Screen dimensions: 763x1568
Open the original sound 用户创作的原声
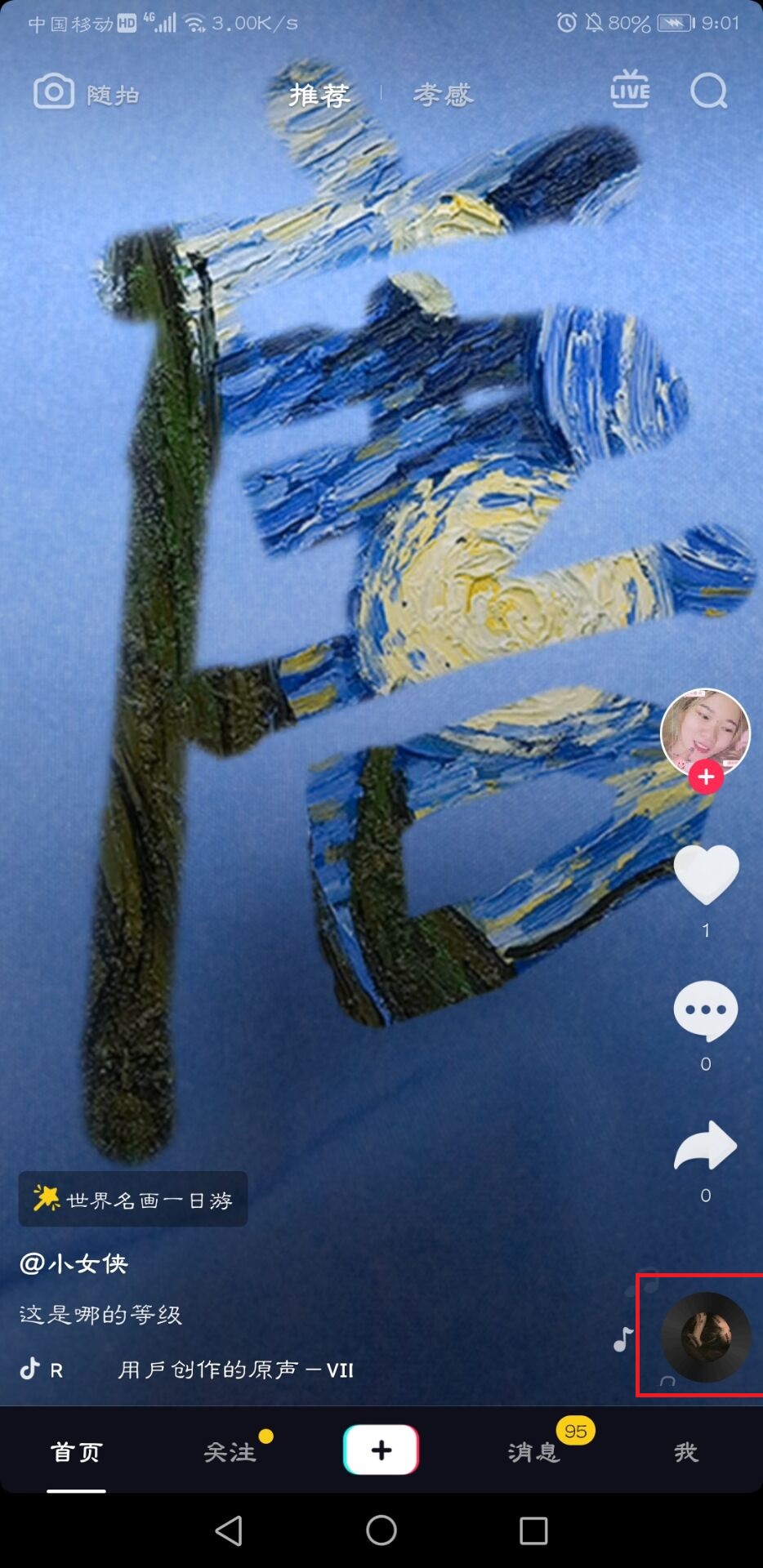click(235, 1370)
